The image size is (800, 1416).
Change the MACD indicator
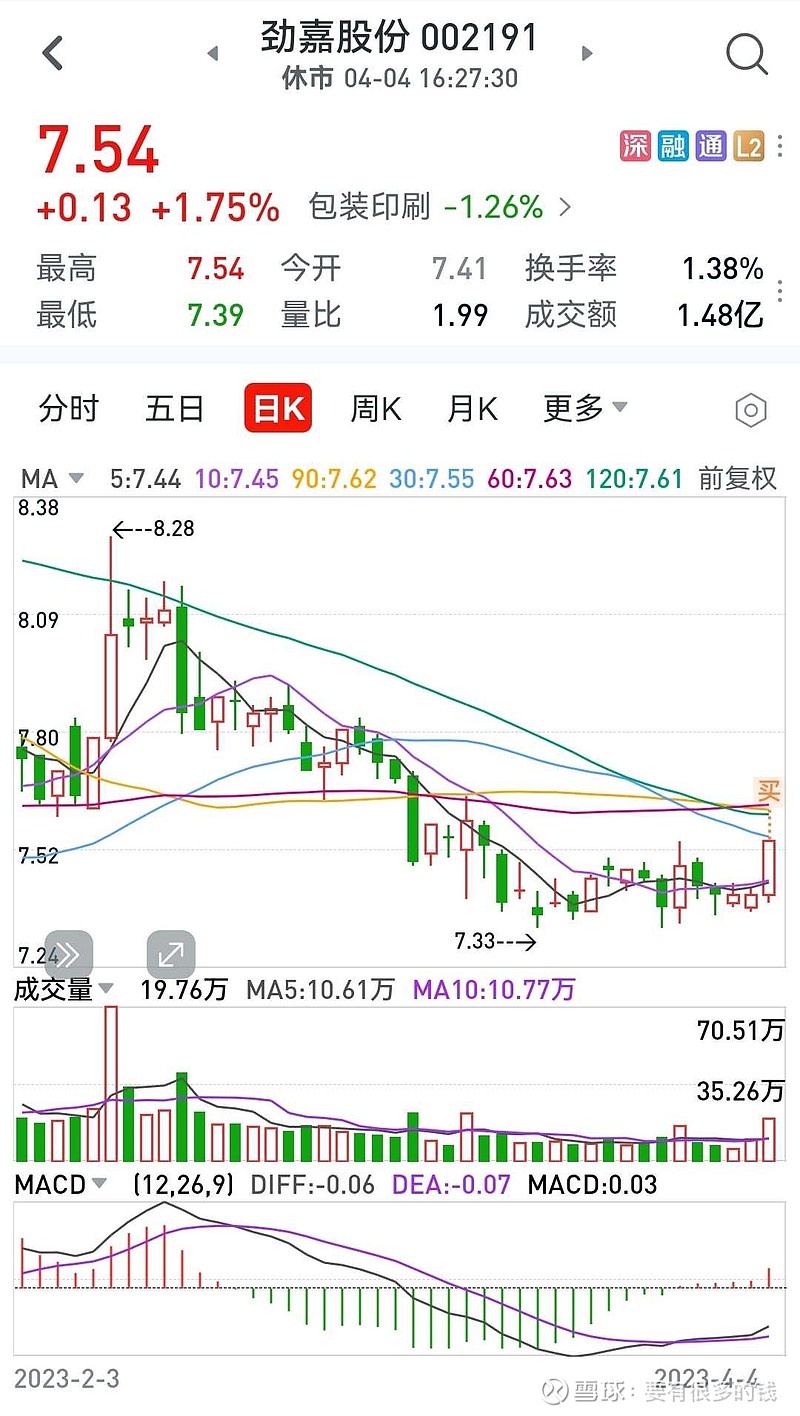click(60, 1185)
